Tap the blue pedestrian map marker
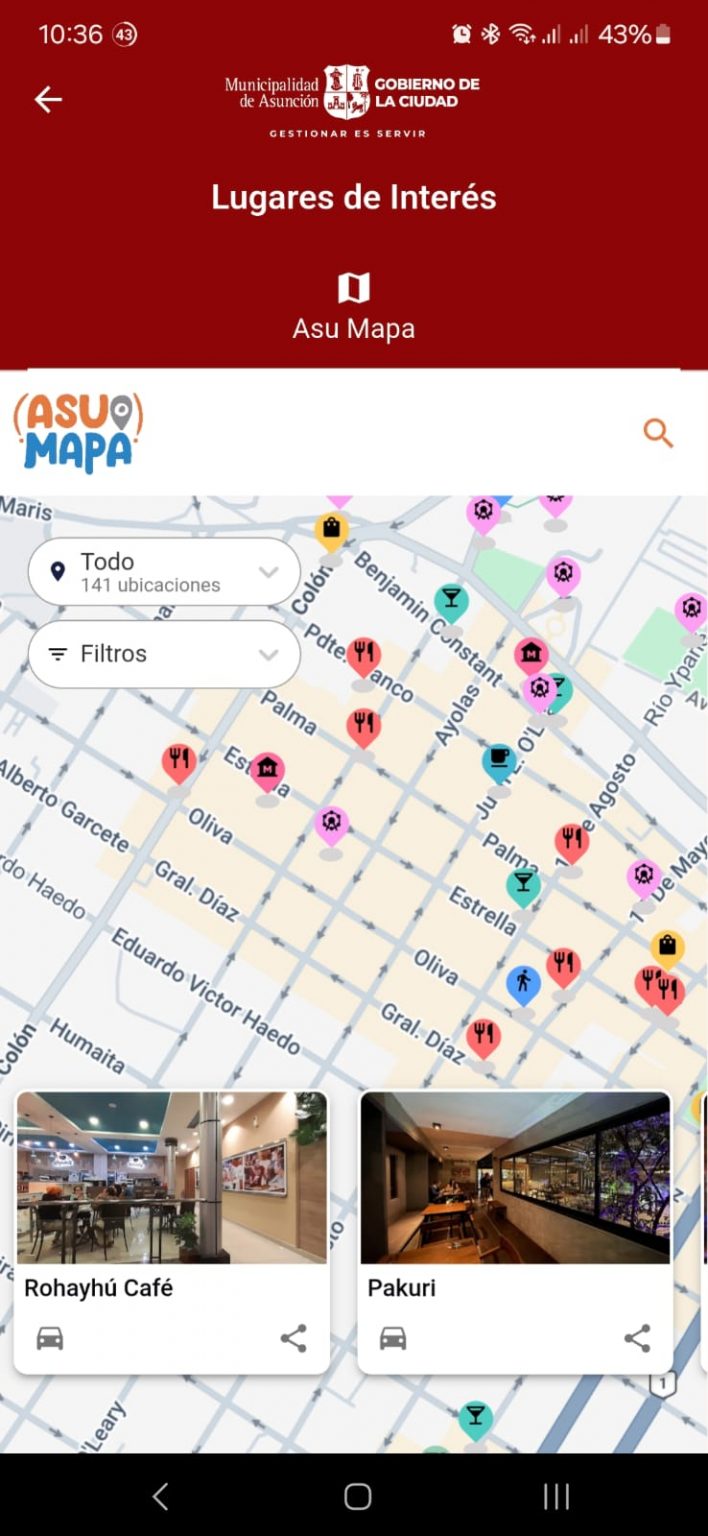708x1536 pixels. pyautogui.click(x=523, y=983)
